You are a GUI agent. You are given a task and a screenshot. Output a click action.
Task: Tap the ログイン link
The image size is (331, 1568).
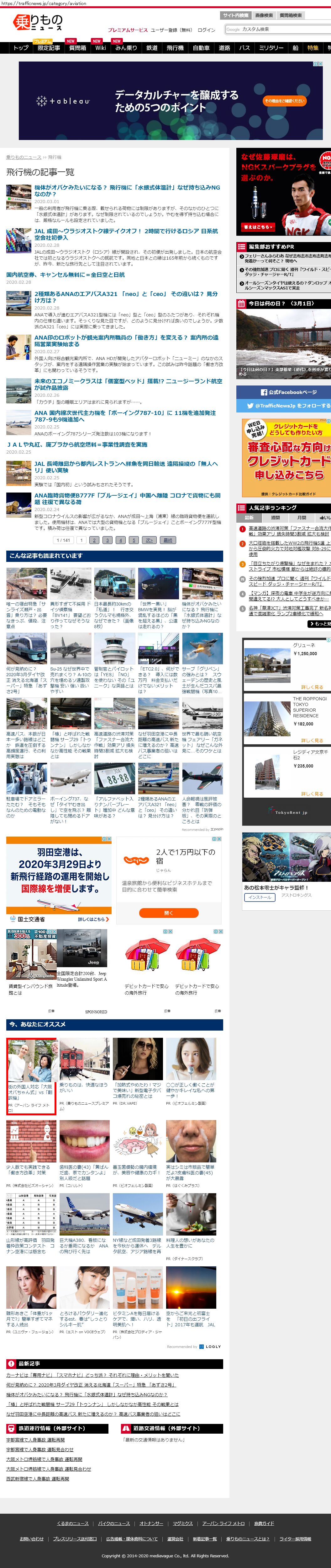click(207, 30)
